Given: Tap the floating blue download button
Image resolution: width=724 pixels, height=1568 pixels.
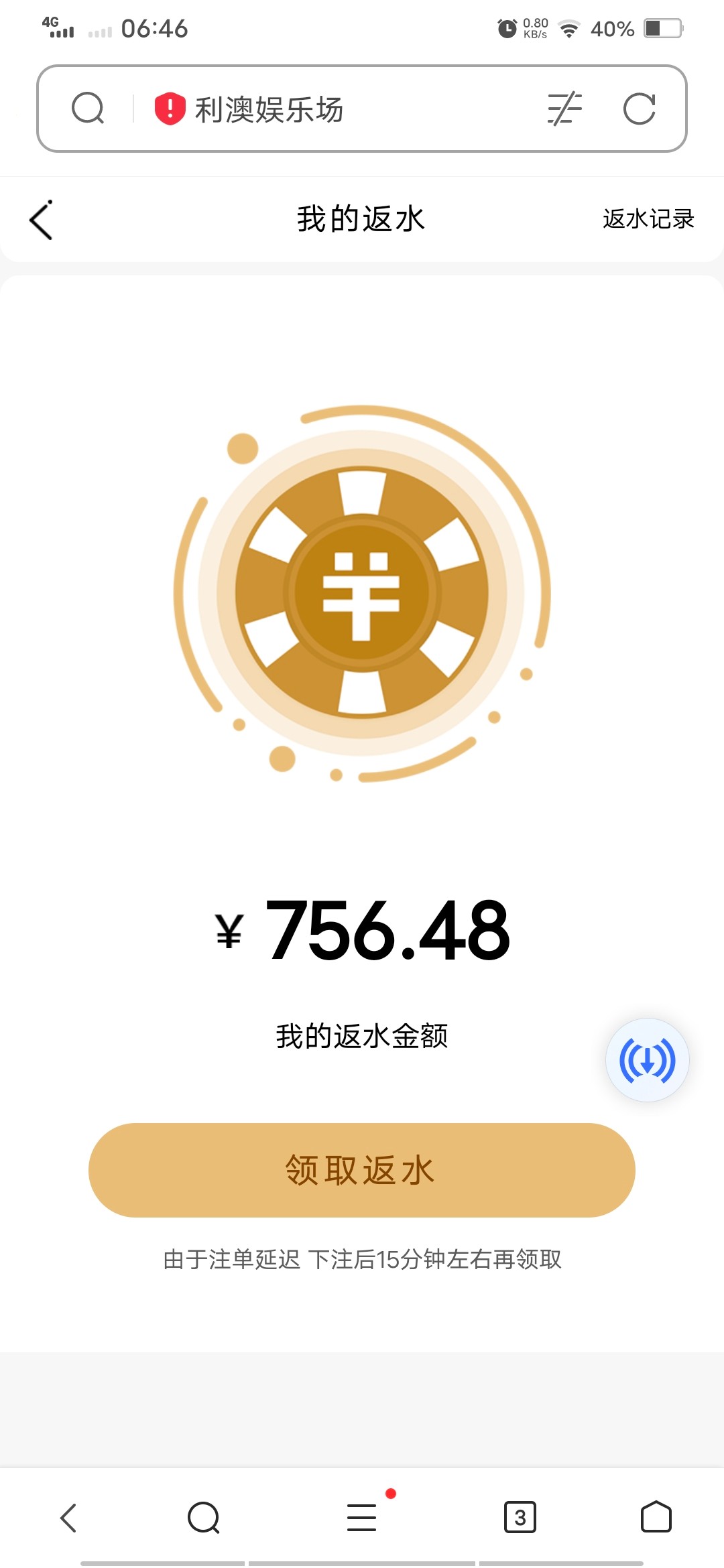Looking at the screenshot, I should pyautogui.click(x=647, y=1060).
